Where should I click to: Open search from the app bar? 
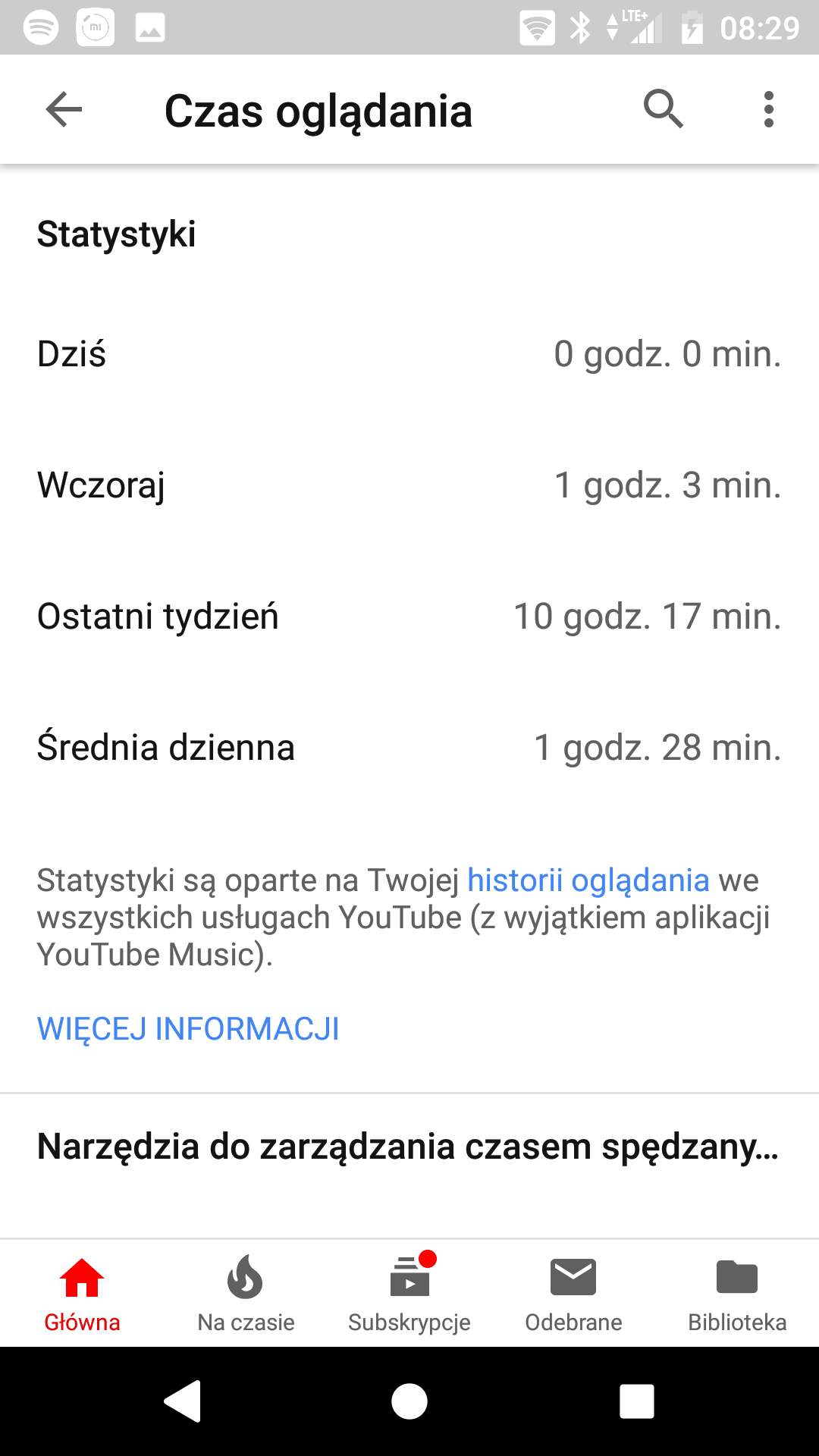point(664,110)
